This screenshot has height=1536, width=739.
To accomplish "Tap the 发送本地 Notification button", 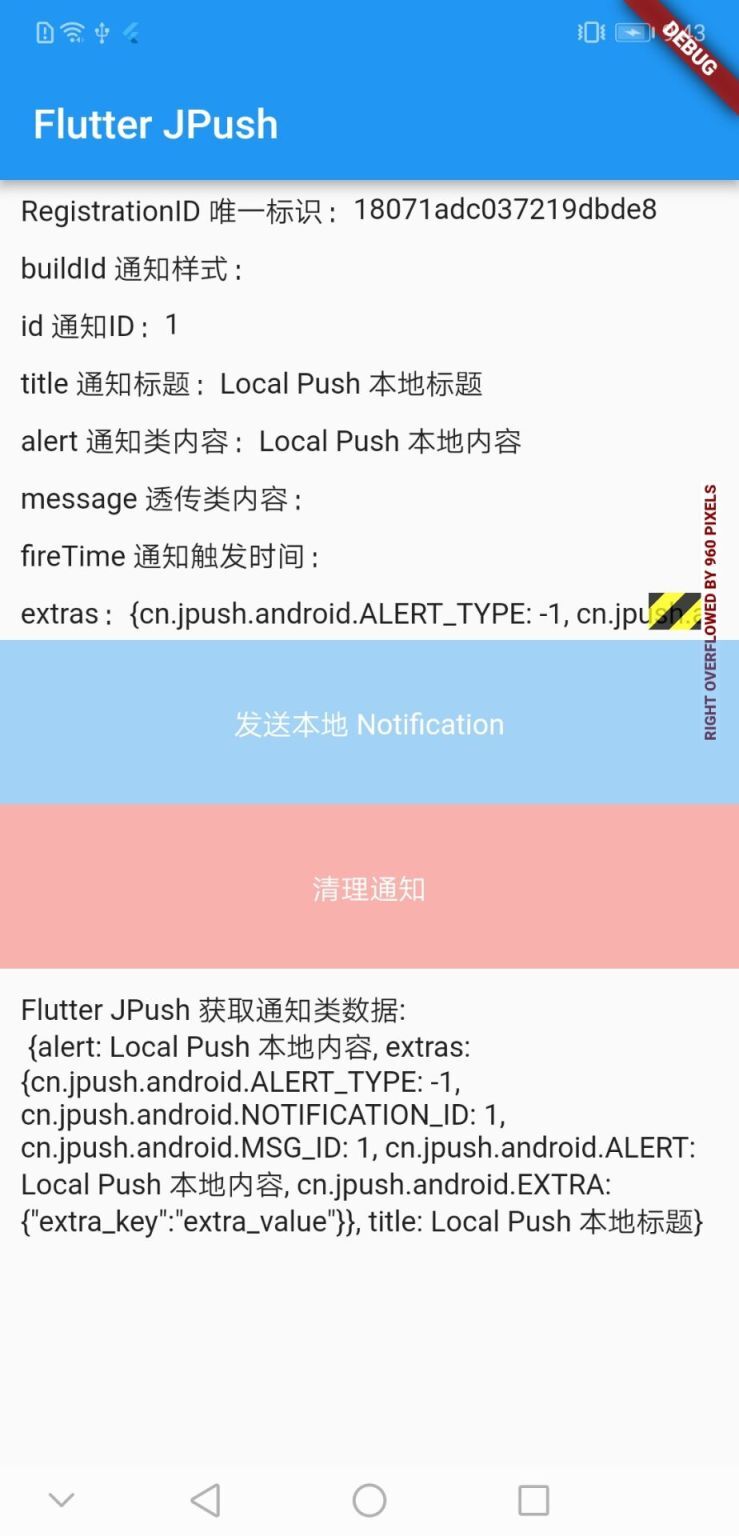I will coord(369,723).
